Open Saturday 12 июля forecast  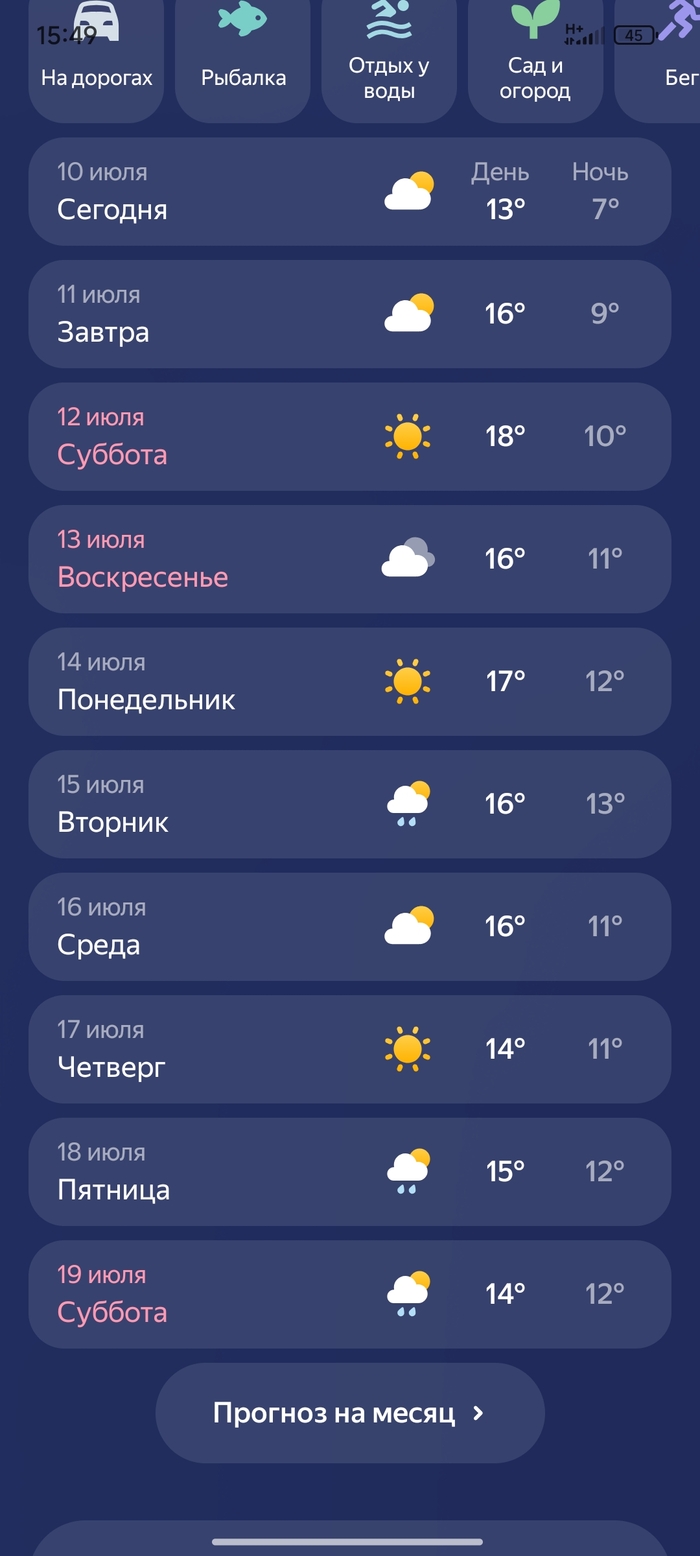point(349,436)
